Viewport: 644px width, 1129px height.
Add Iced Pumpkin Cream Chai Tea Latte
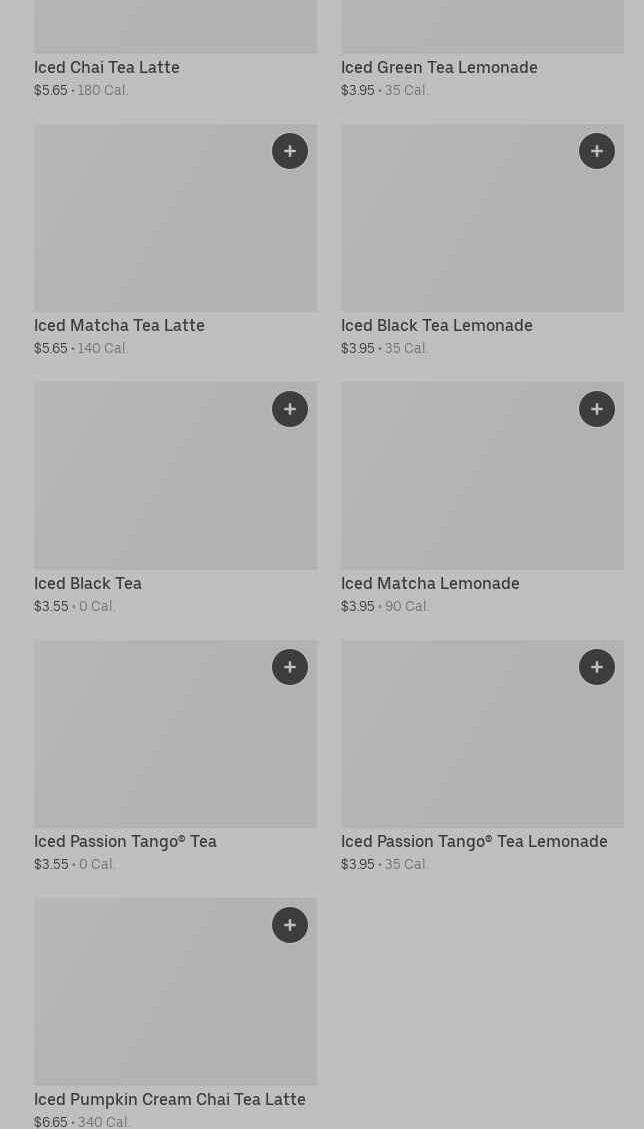coord(290,925)
